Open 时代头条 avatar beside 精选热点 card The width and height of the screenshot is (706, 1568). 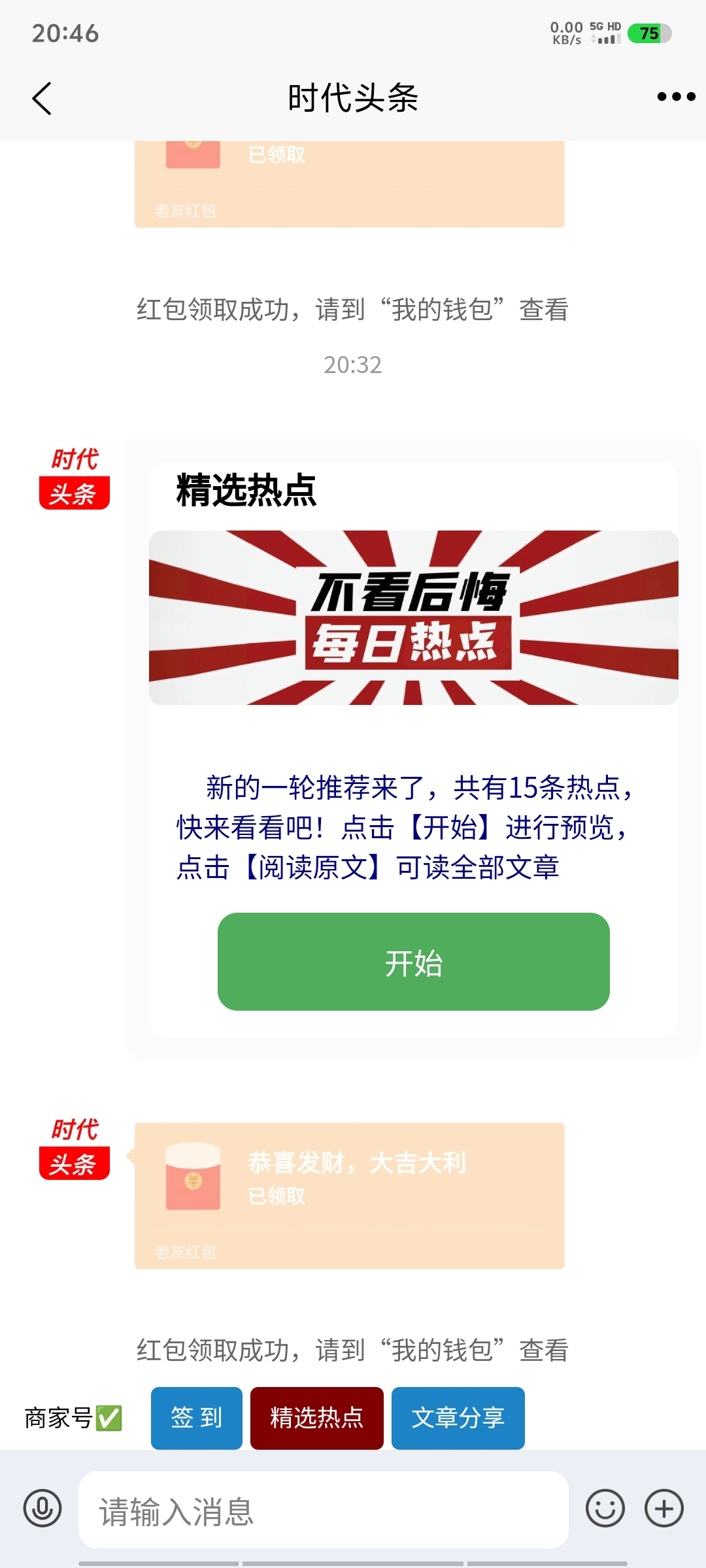point(75,478)
